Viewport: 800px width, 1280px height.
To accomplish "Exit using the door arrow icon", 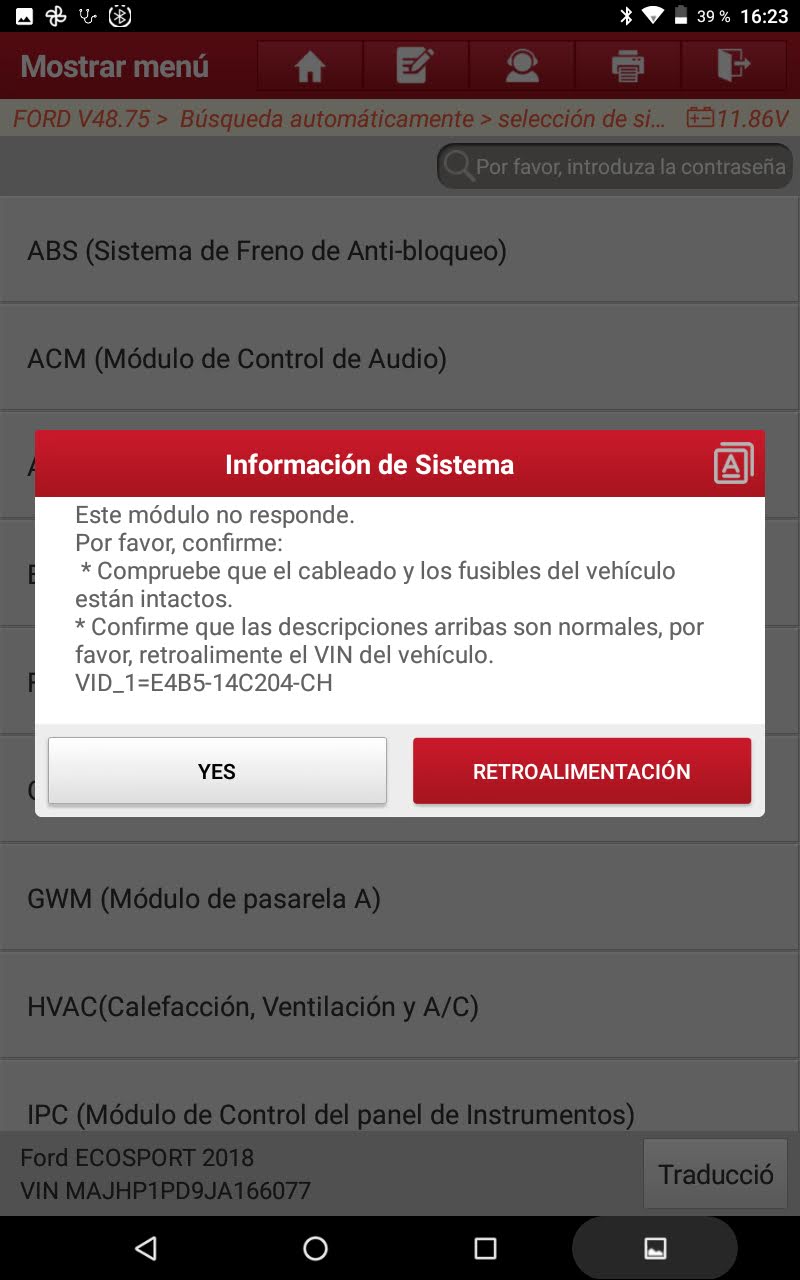I will tap(733, 67).
